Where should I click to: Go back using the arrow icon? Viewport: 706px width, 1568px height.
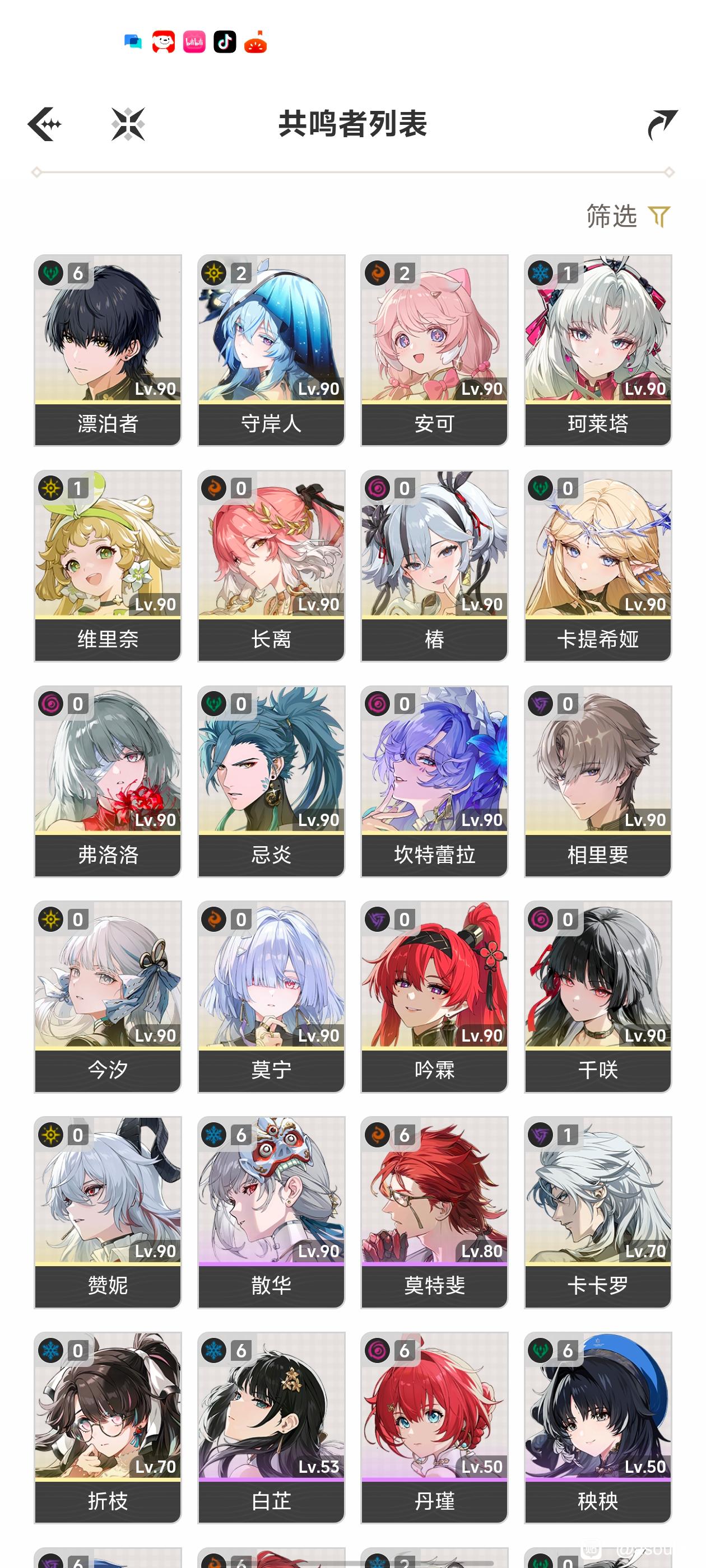click(x=44, y=124)
